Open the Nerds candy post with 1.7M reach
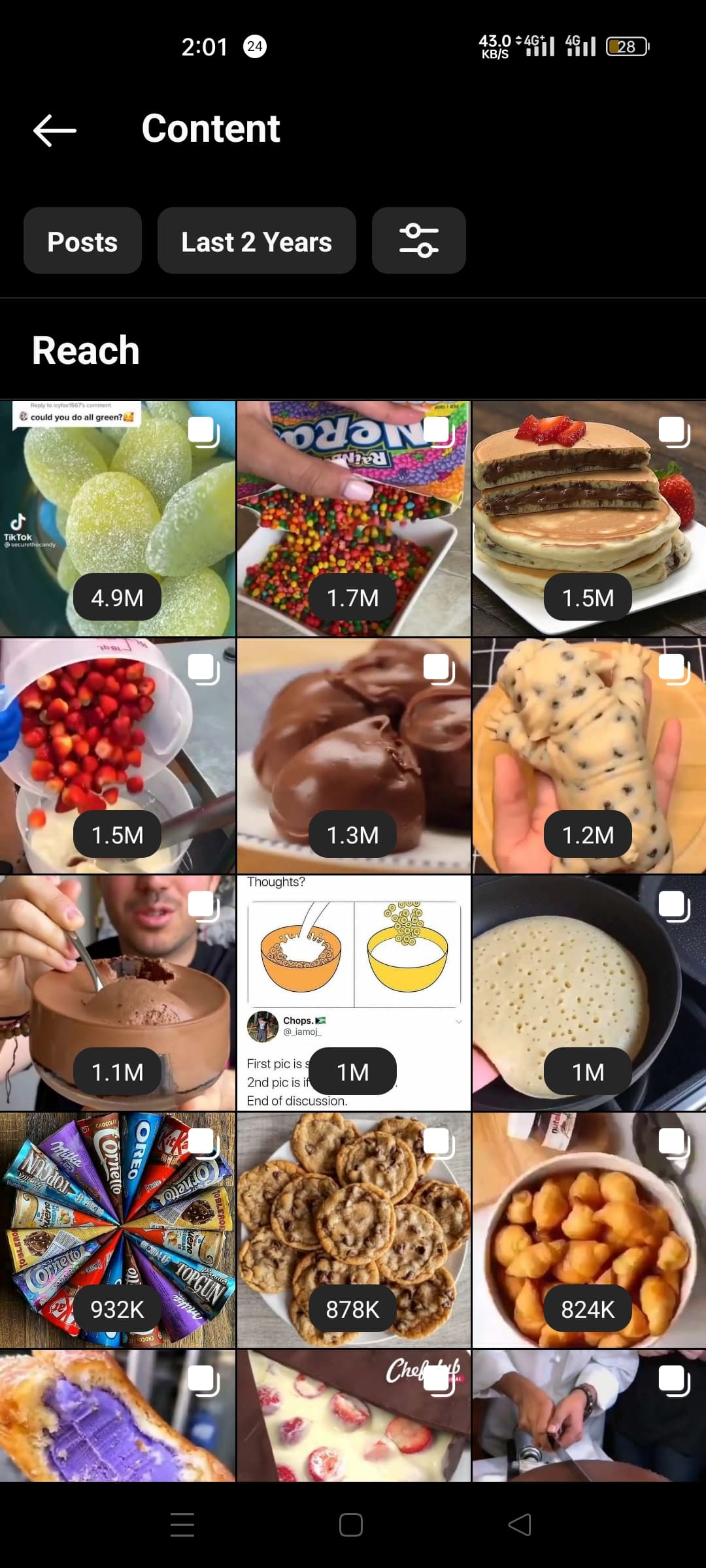Viewport: 706px width, 1568px height. [354, 519]
